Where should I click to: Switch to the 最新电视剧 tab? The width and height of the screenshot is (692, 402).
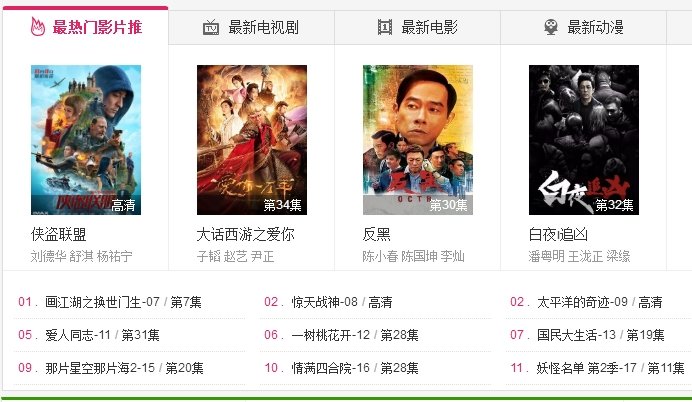(x=251, y=27)
